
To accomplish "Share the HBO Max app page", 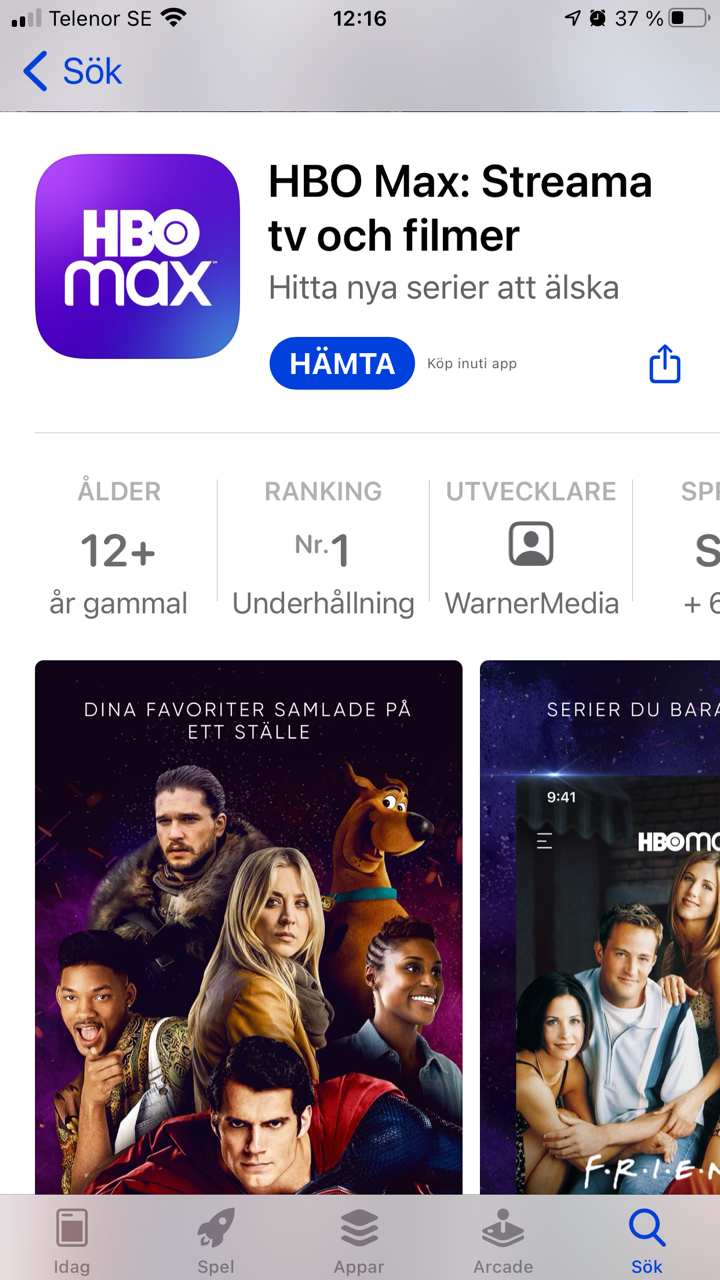I will coord(665,364).
